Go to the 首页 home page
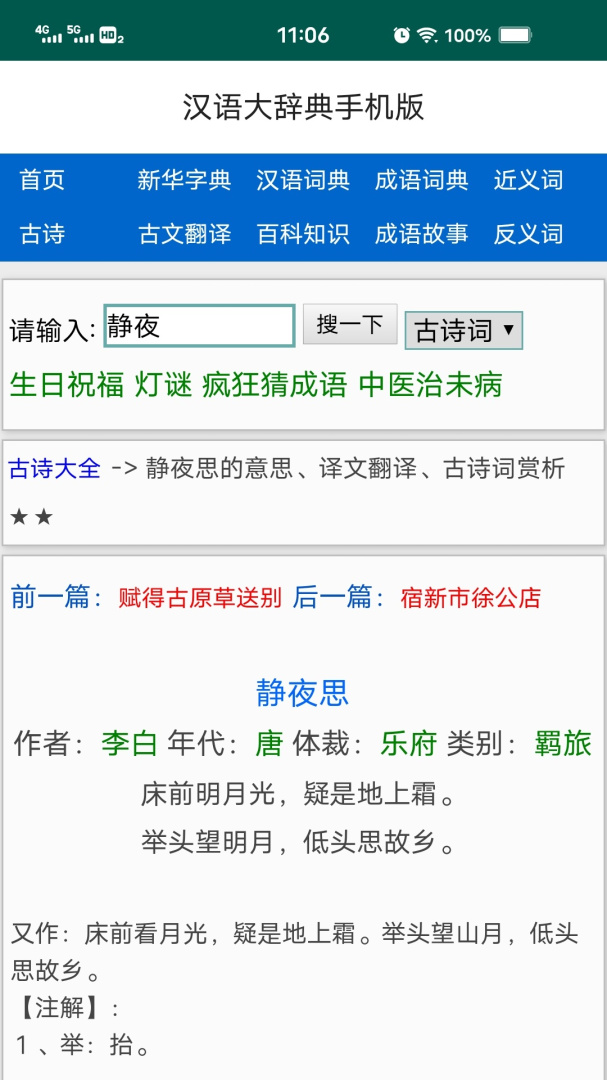 pos(42,181)
